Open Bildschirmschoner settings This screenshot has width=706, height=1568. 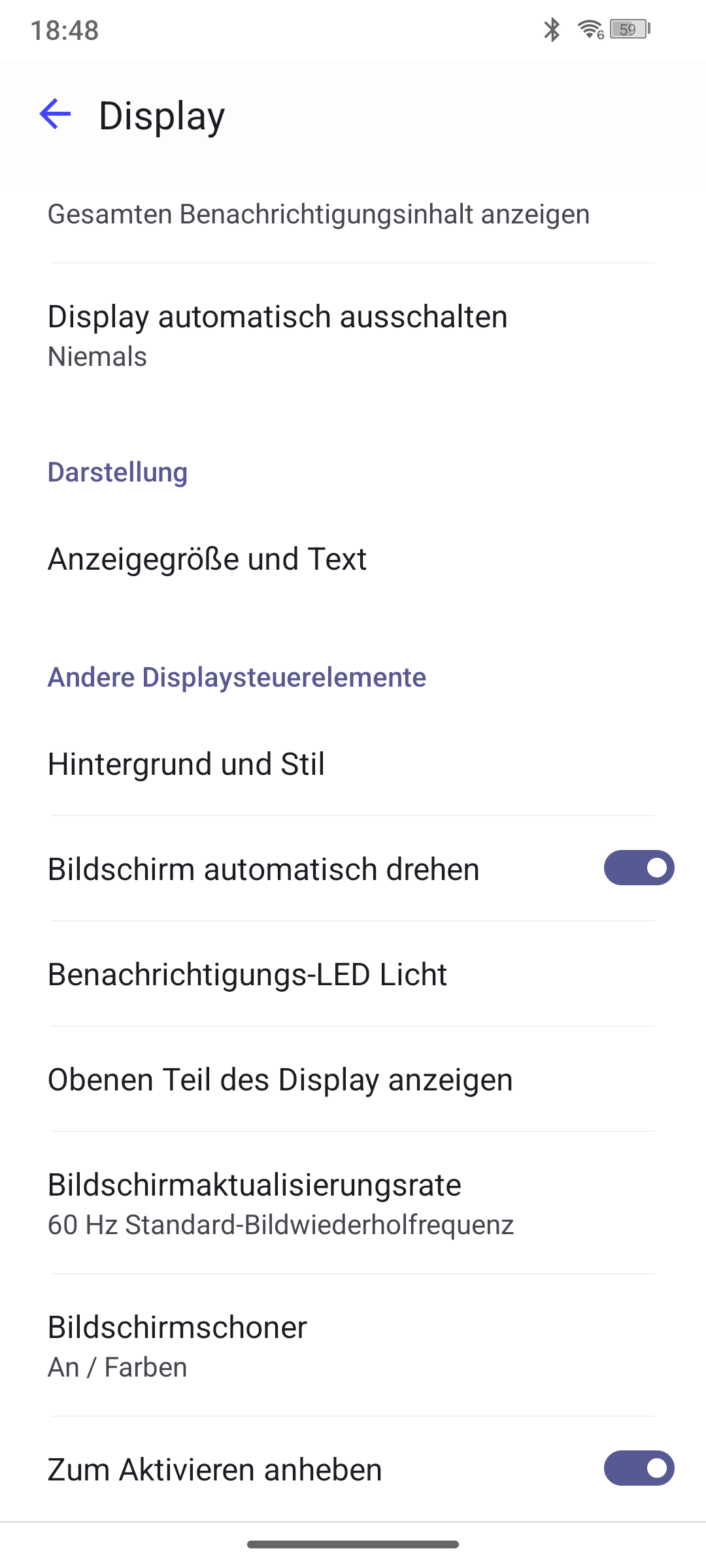pyautogui.click(x=353, y=1346)
